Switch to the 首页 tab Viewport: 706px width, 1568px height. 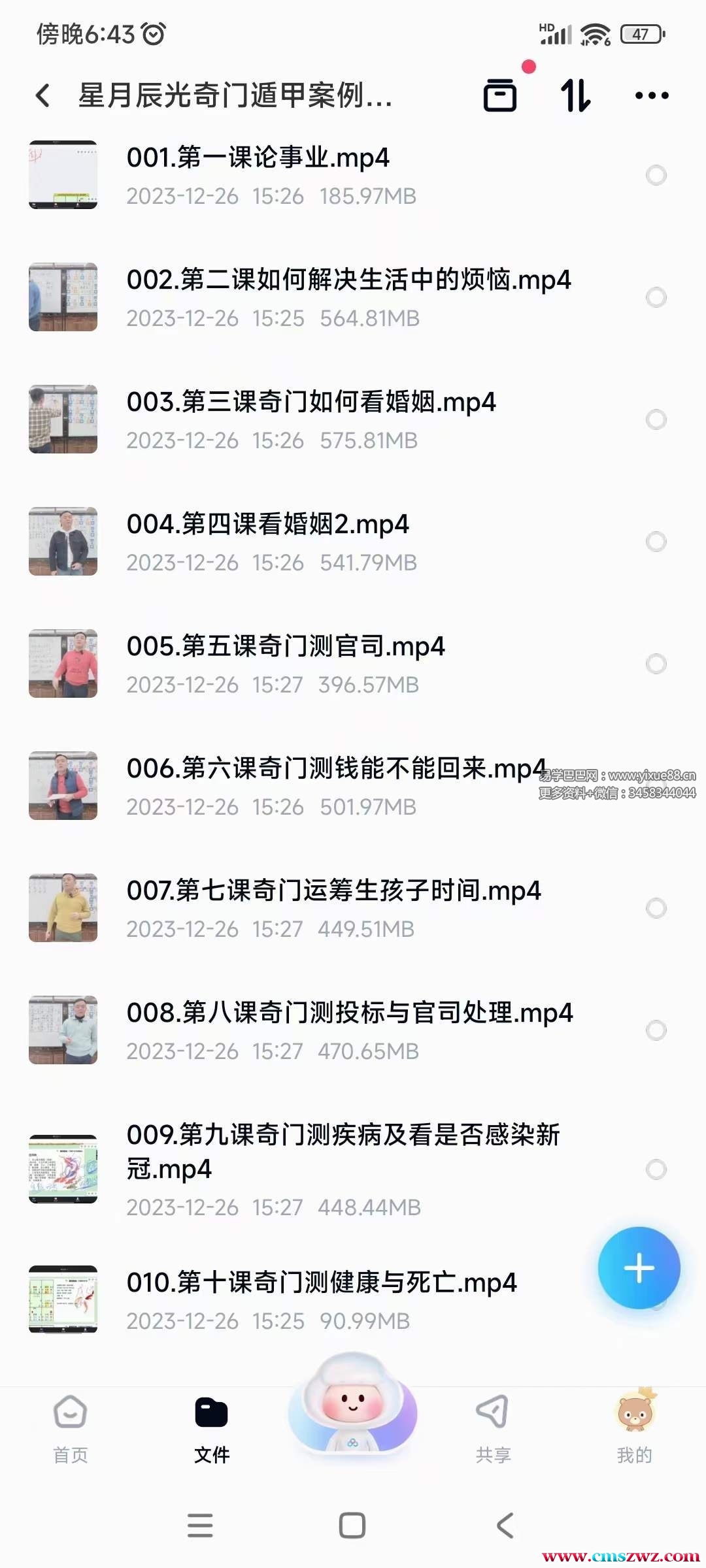(71, 1428)
